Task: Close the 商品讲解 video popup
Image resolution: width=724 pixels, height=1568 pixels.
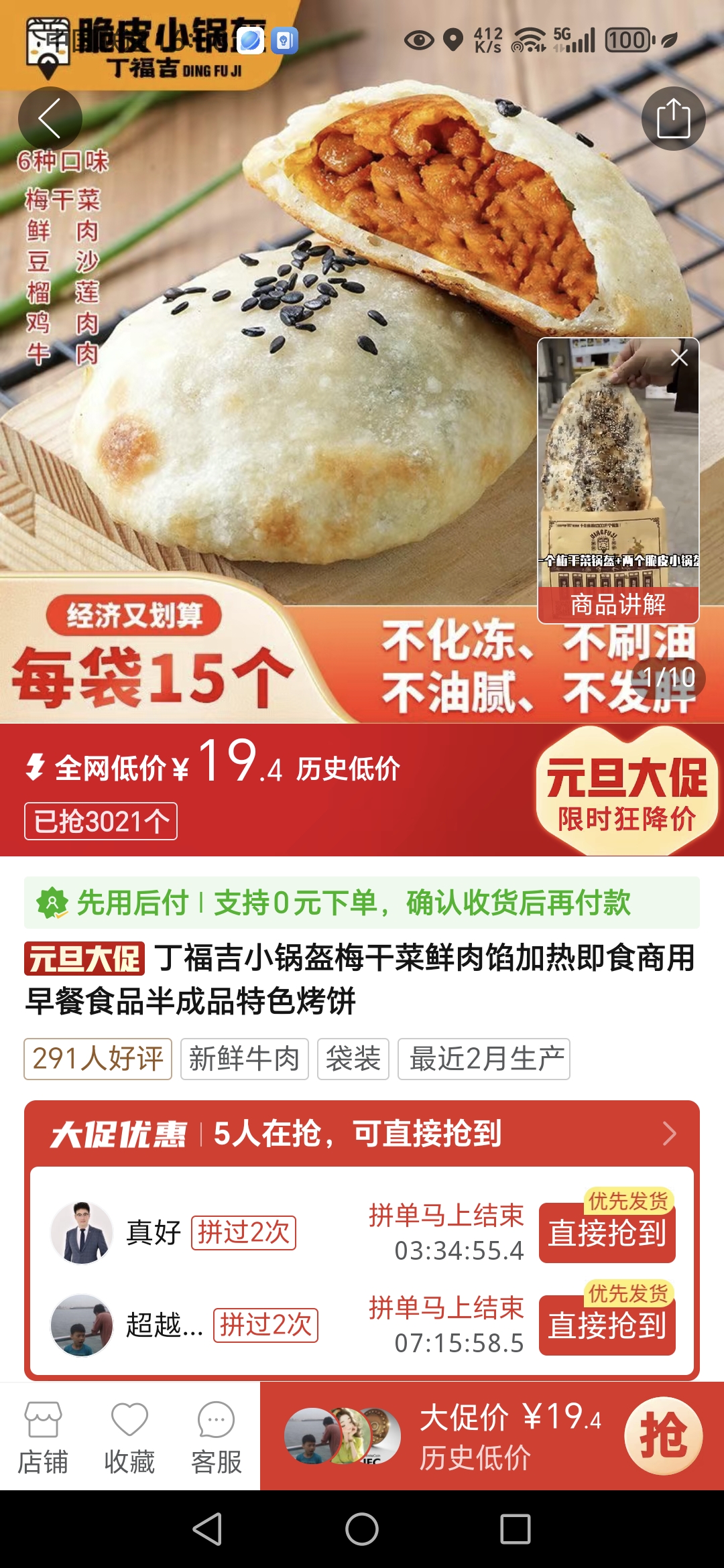Action: pyautogui.click(x=679, y=358)
